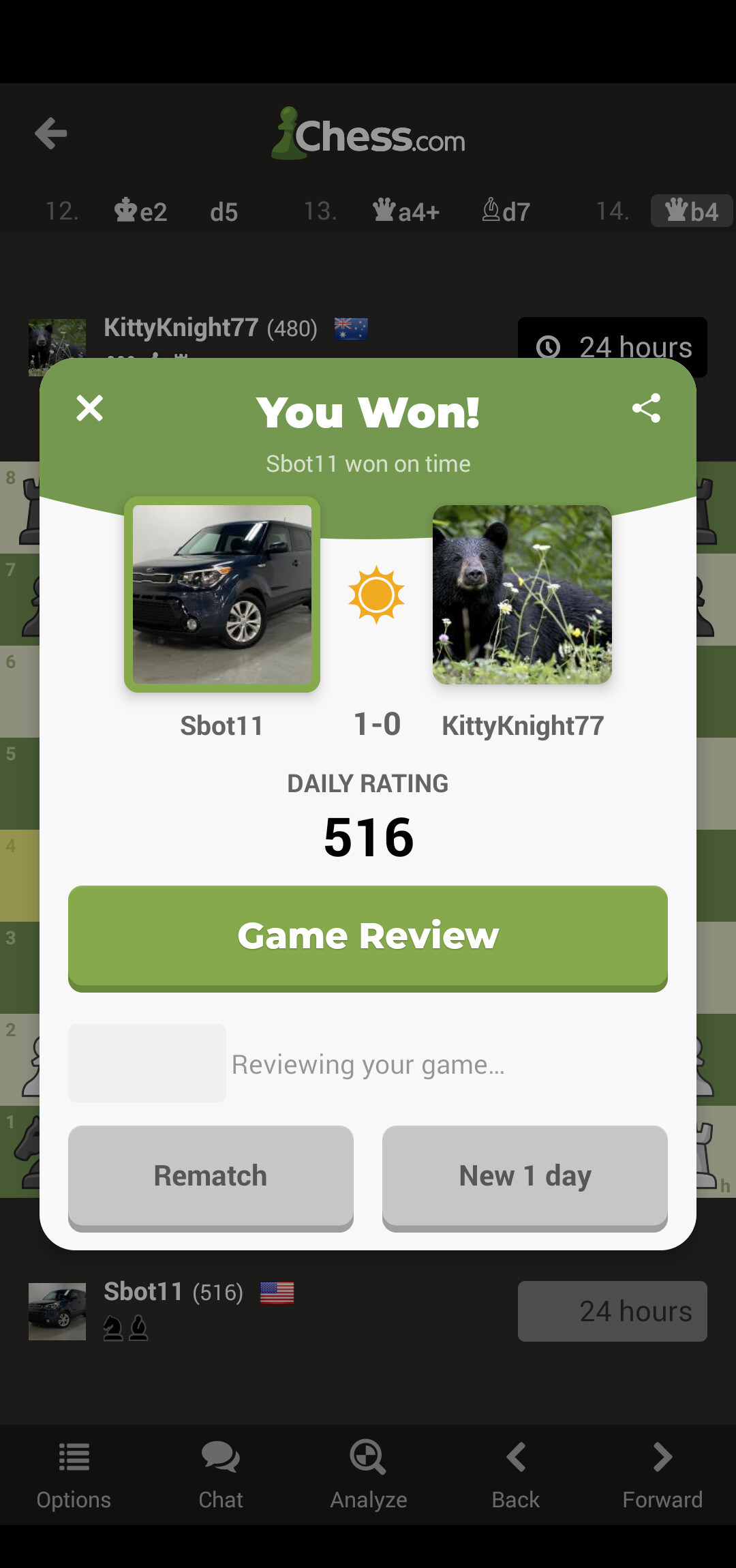The height and width of the screenshot is (1568, 736).
Task: Step Back one move
Action: pyautogui.click(x=516, y=1473)
